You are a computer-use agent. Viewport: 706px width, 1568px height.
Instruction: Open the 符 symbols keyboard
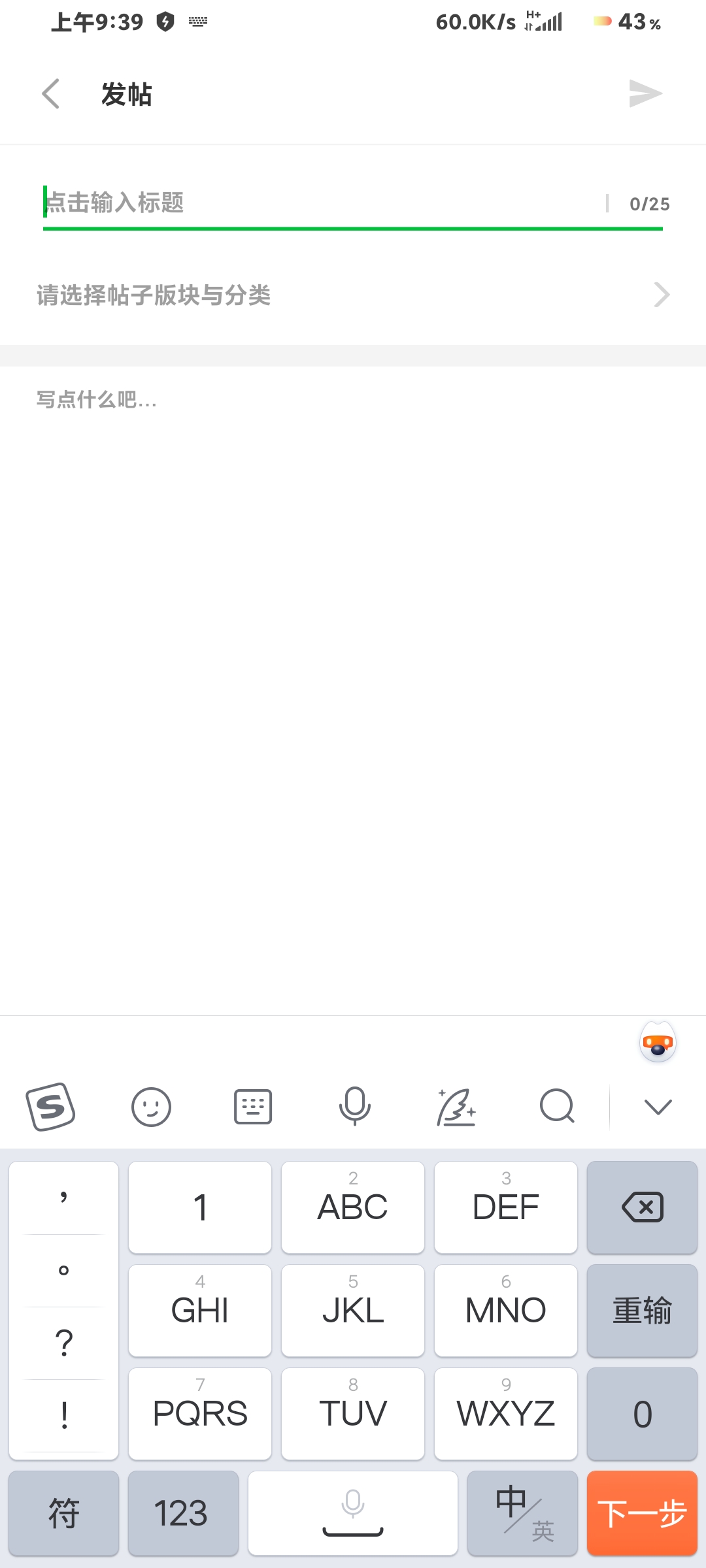[x=63, y=1513]
